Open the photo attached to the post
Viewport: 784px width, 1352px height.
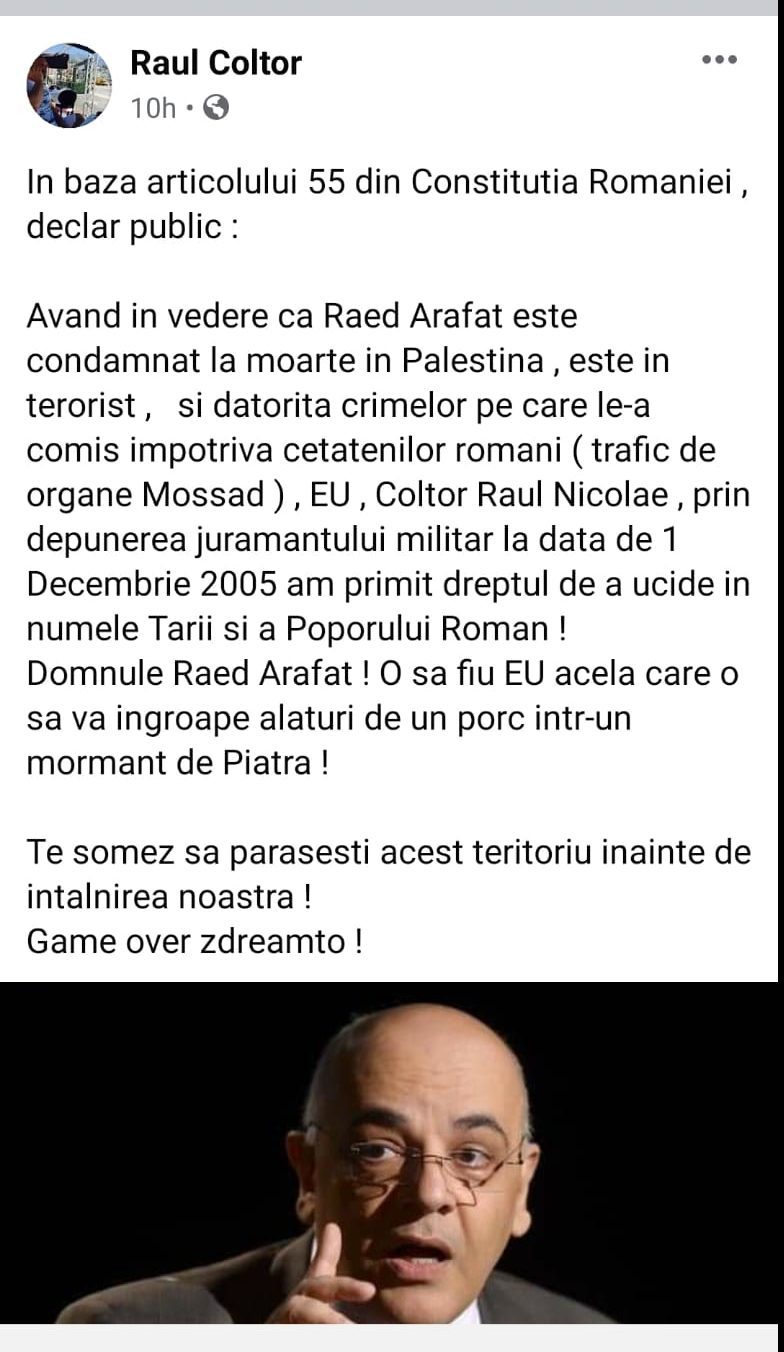coord(390,1152)
